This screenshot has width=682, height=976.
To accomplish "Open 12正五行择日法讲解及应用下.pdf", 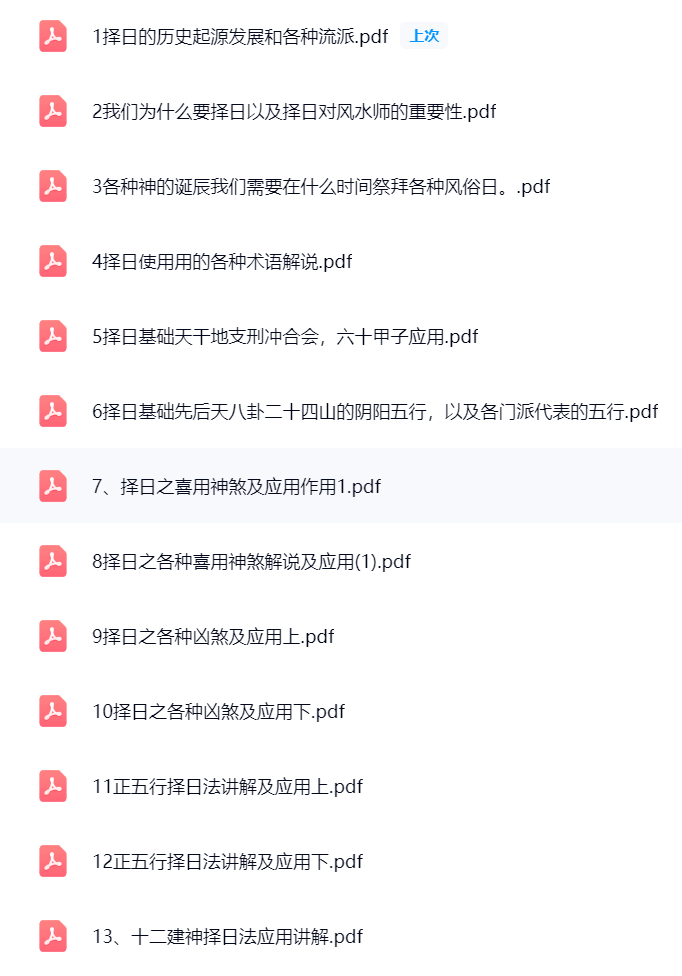I will tap(227, 862).
